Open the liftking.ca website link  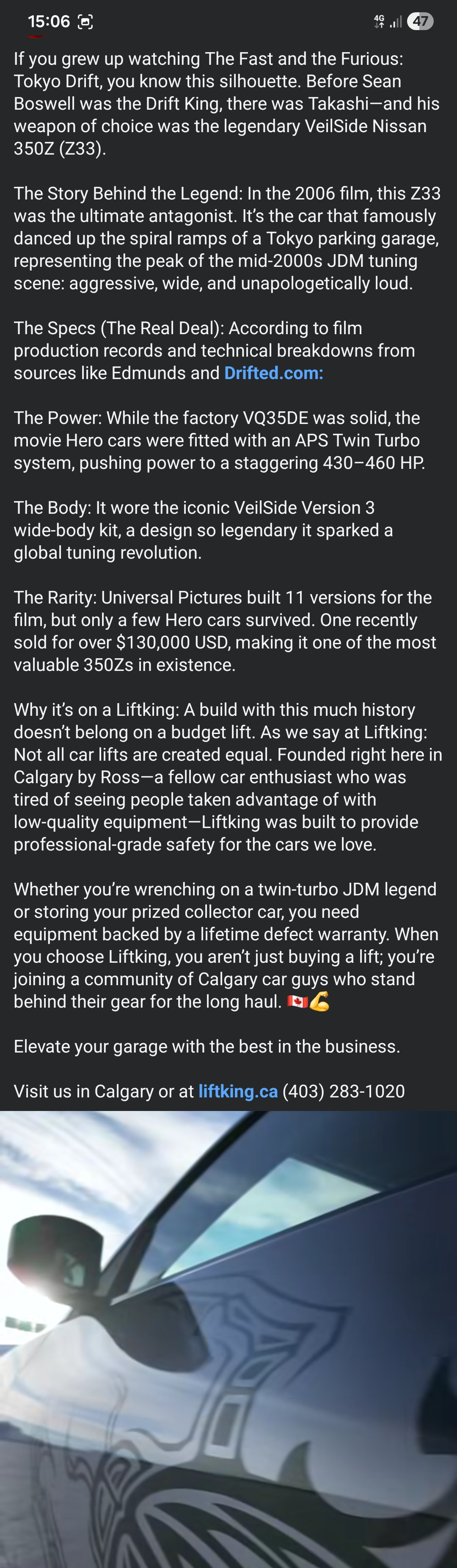pos(238,1091)
